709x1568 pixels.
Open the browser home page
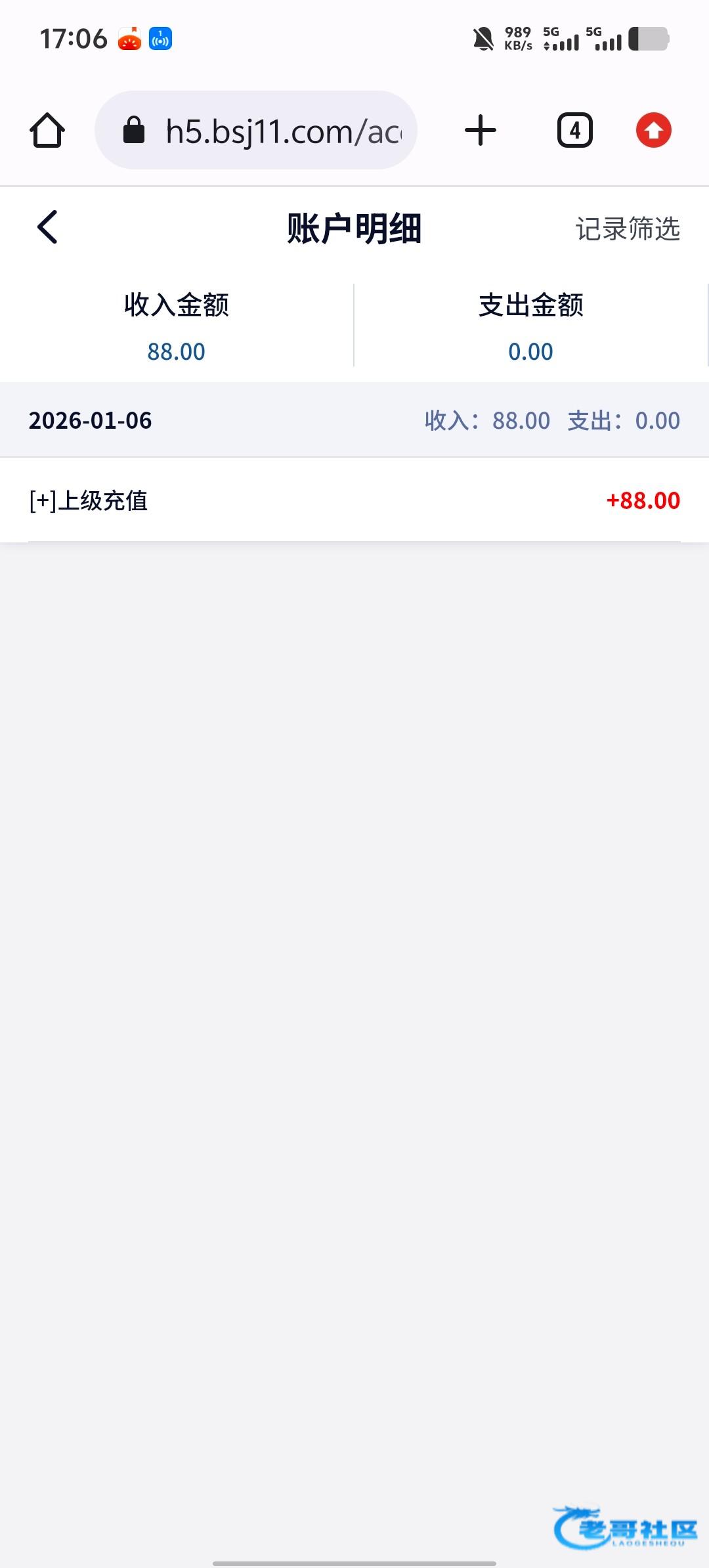coord(47,130)
